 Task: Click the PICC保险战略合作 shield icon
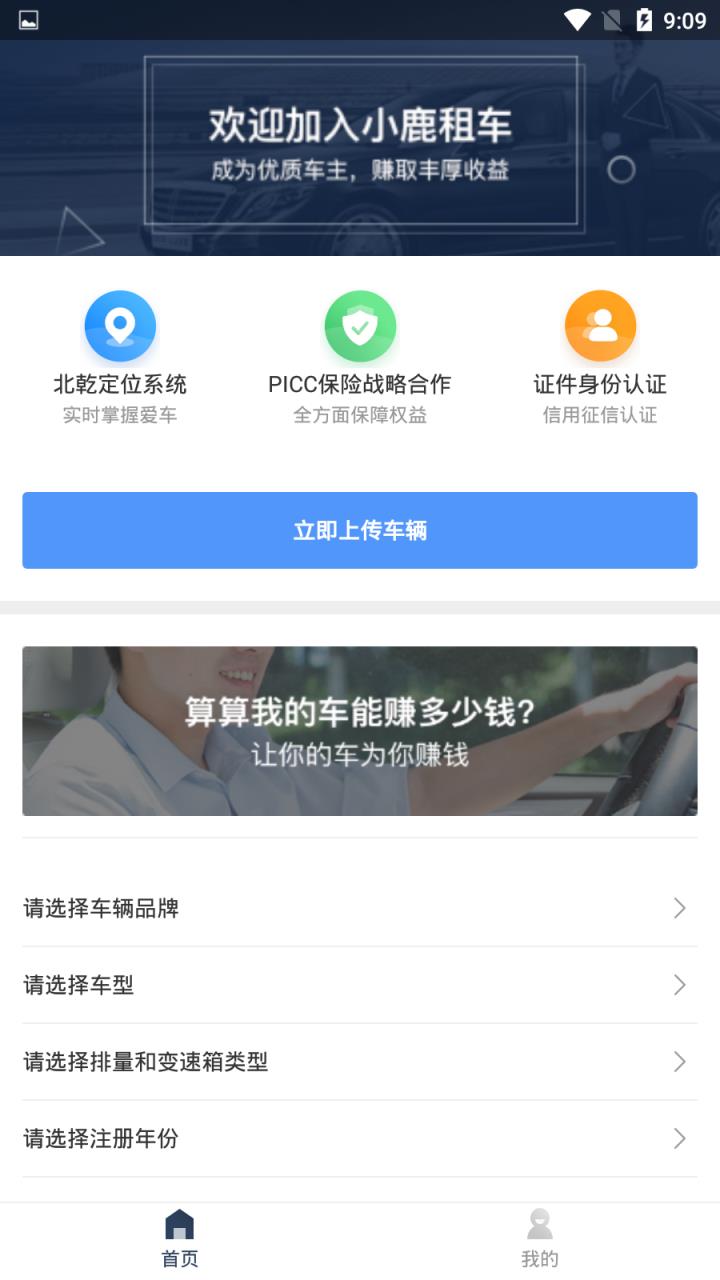(x=360, y=326)
